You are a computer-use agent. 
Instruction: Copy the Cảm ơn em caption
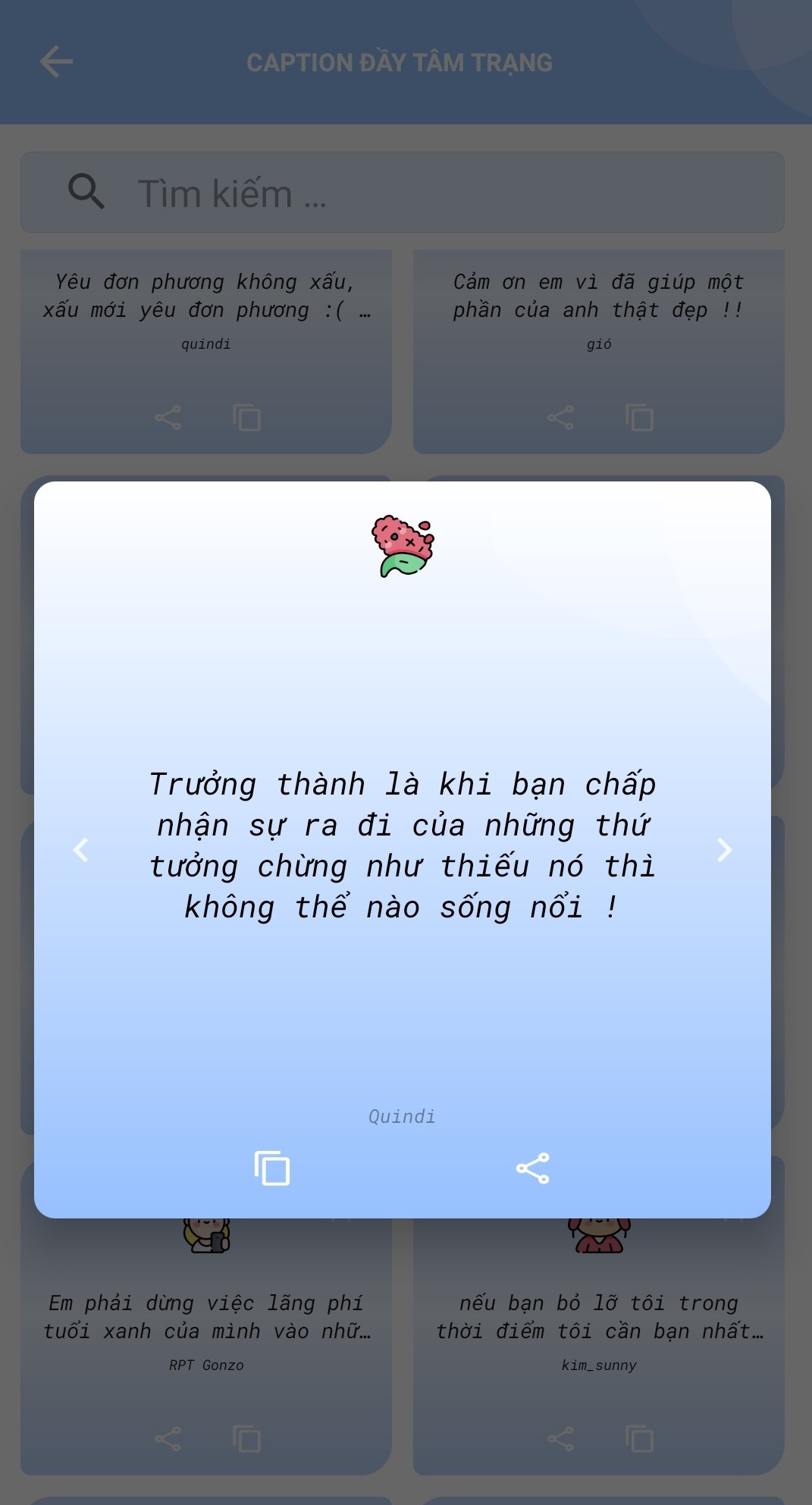639,418
